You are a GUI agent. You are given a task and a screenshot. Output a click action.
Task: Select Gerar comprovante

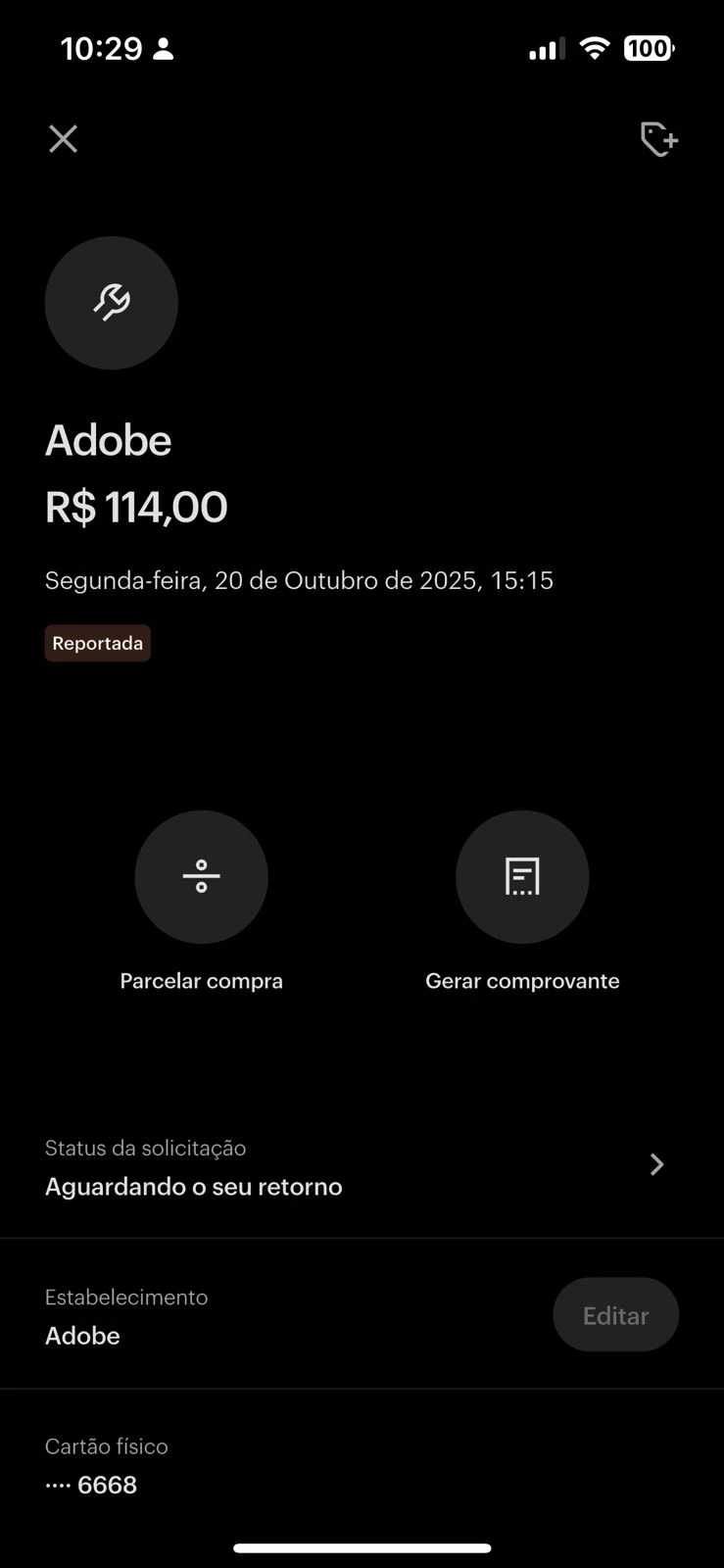click(x=521, y=877)
